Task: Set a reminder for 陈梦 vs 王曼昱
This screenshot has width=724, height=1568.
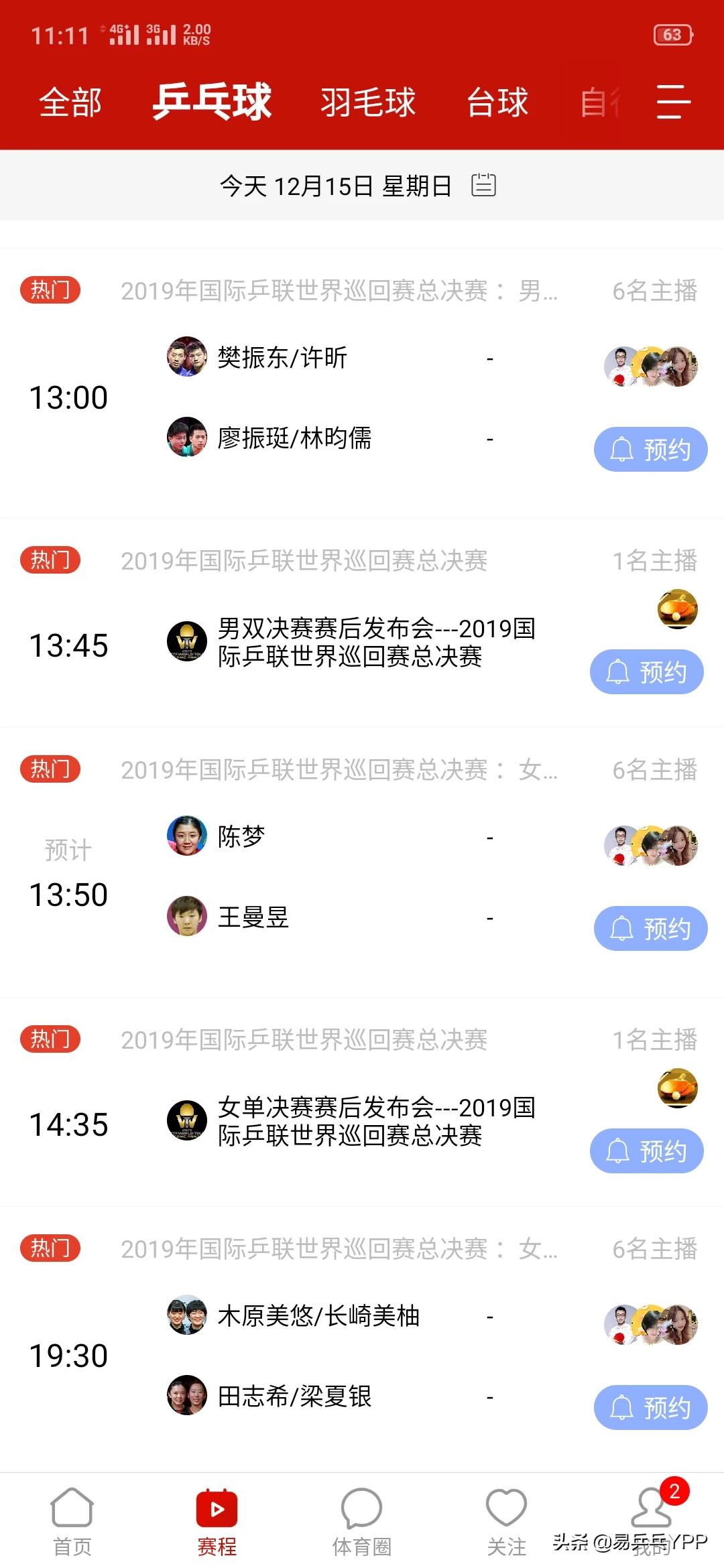Action: (650, 928)
